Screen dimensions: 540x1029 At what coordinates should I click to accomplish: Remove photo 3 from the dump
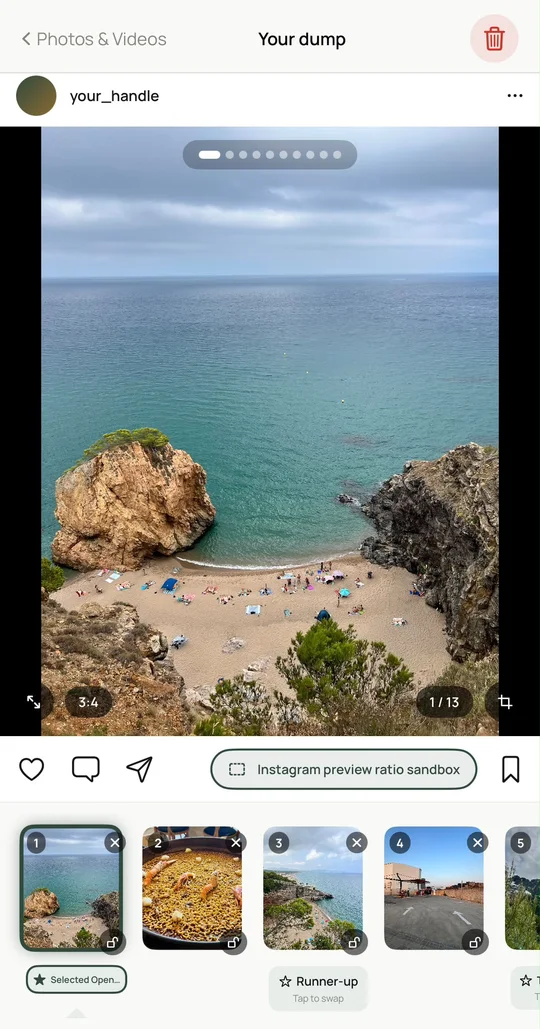[356, 843]
